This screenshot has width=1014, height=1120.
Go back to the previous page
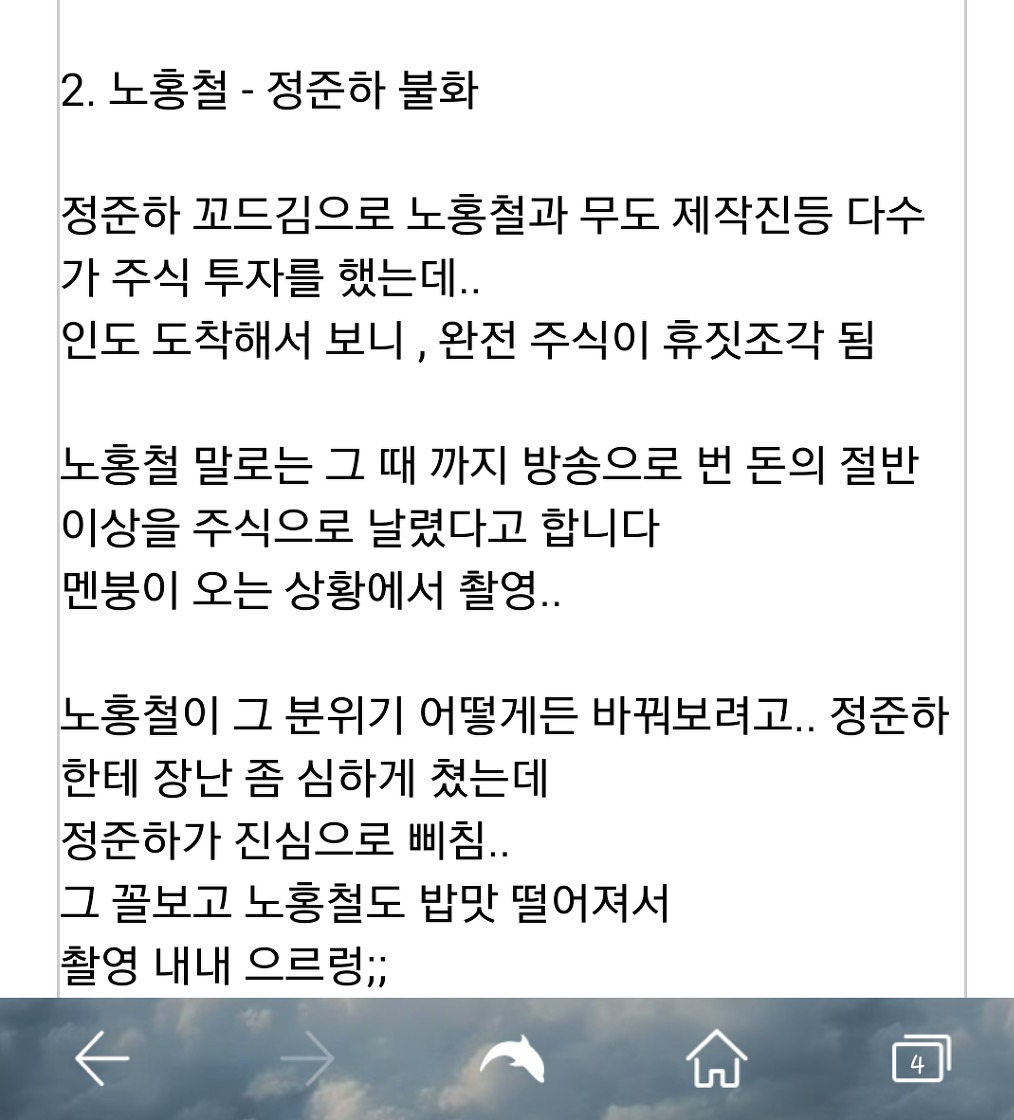102,1058
